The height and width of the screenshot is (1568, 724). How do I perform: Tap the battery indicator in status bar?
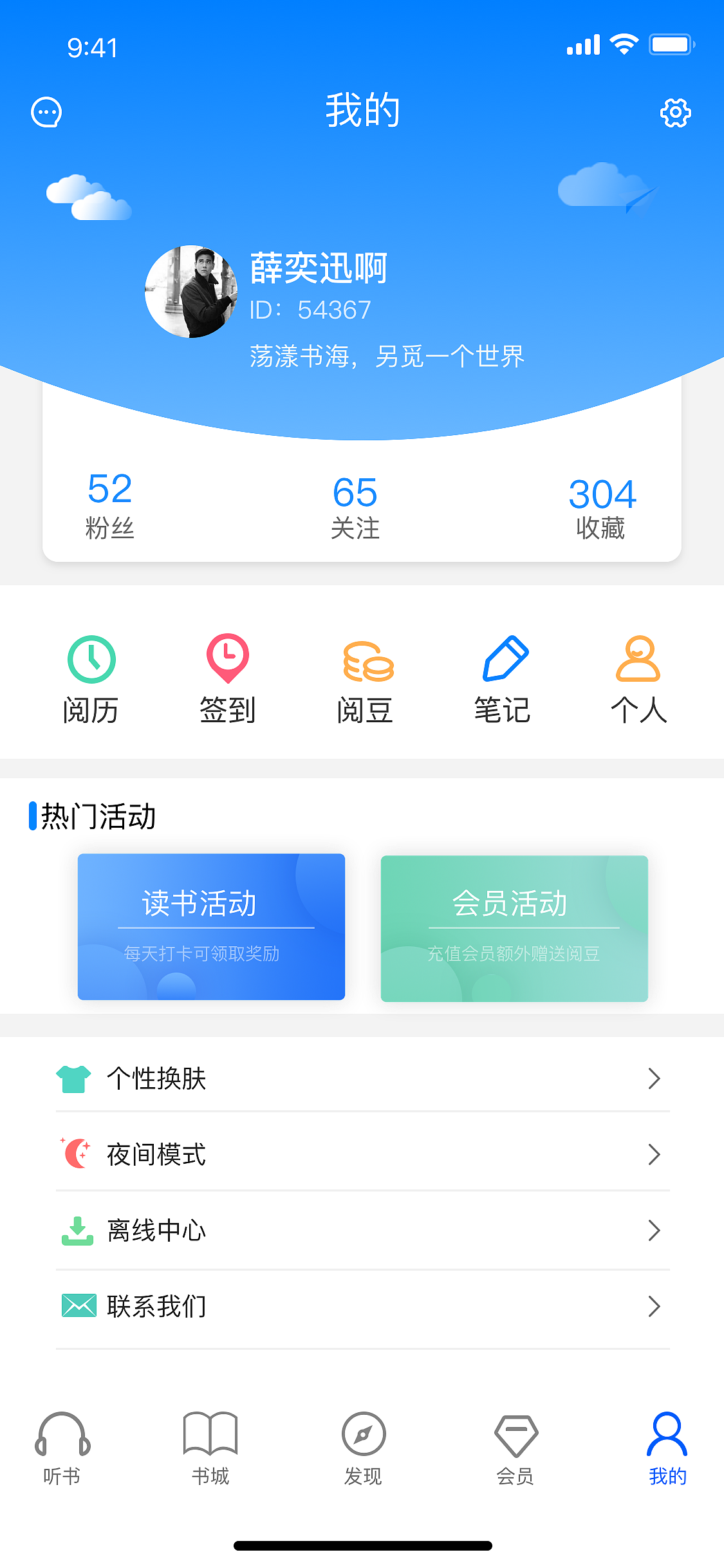coord(669,44)
